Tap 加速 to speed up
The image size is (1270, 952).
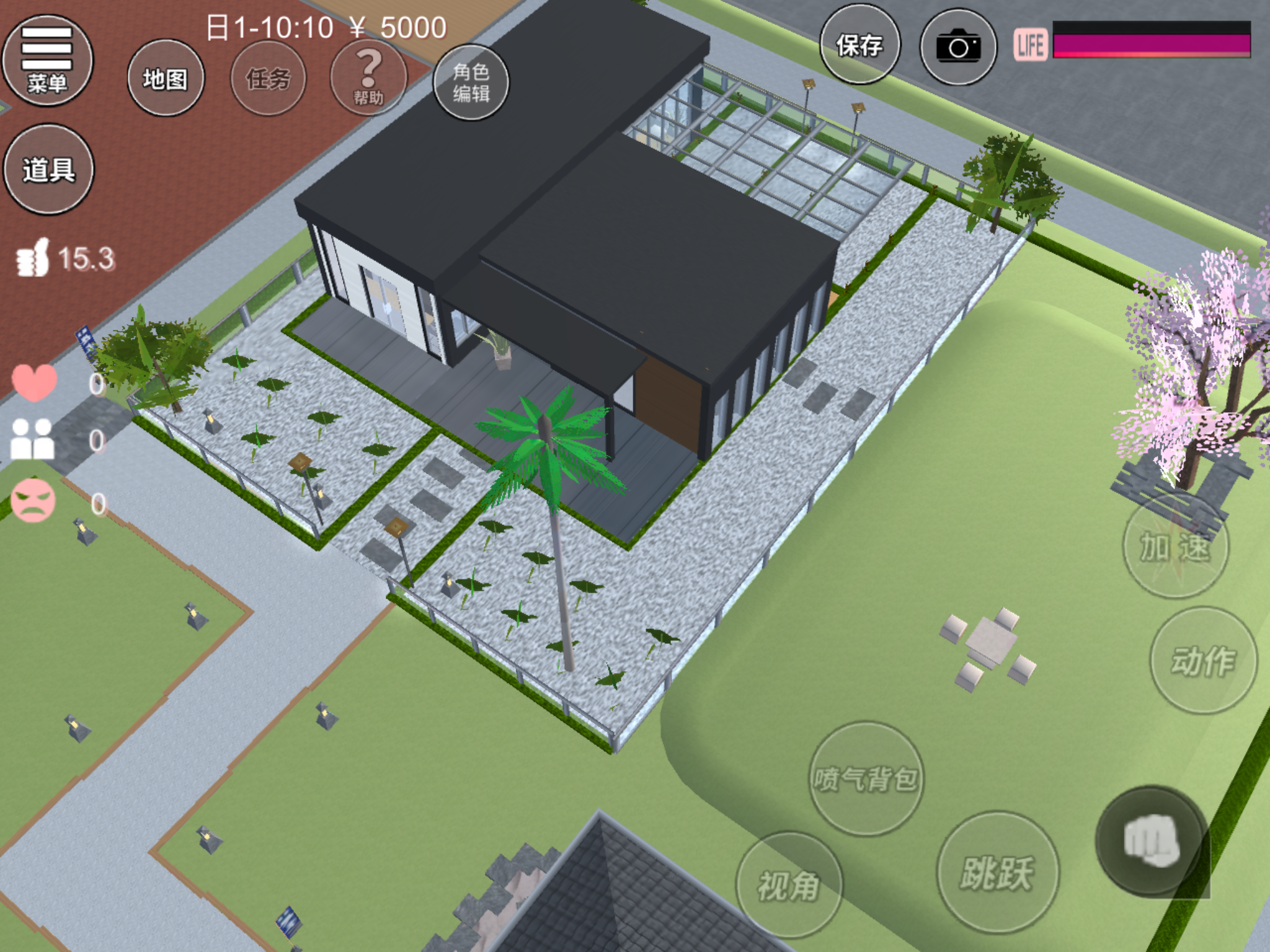coord(1175,547)
